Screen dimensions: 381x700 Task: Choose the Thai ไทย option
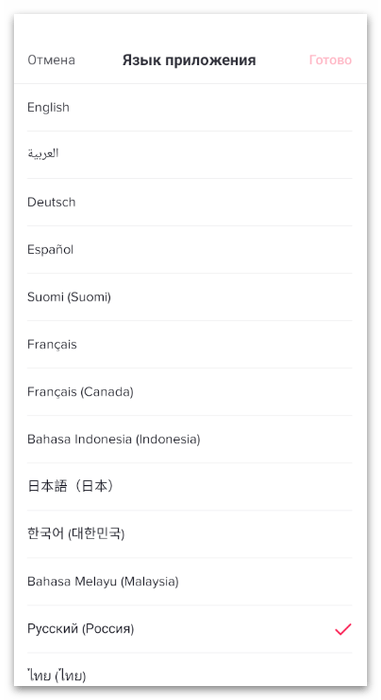189,670
